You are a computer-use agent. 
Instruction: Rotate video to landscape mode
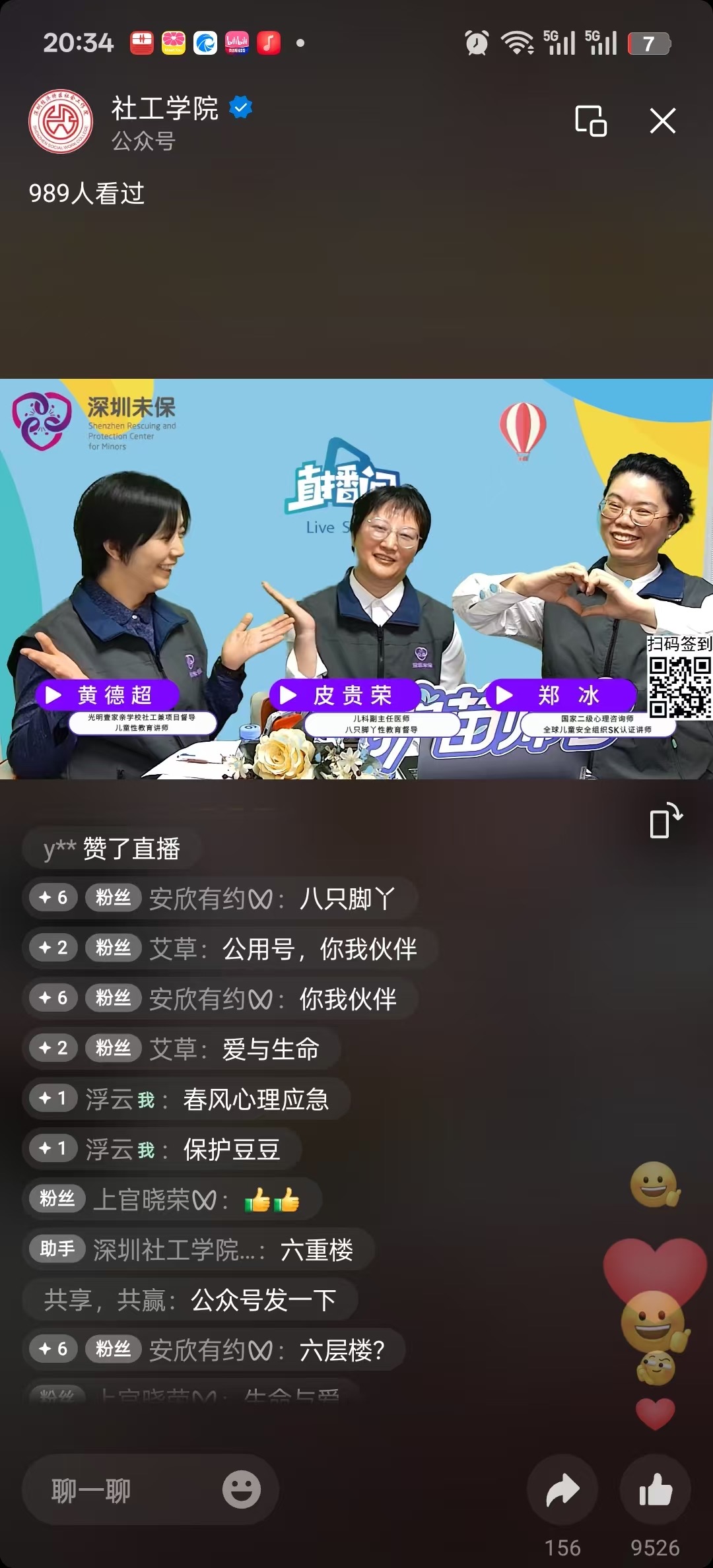[x=665, y=821]
